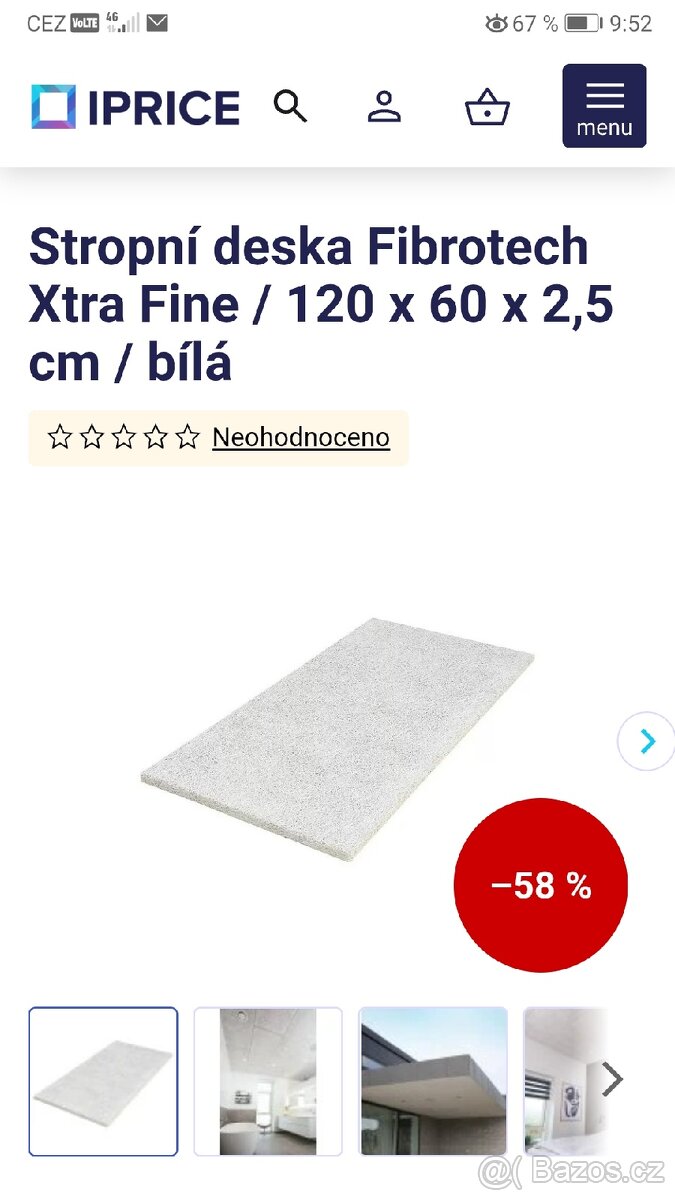Viewport: 675px width, 1200px height.
Task: Open the menu button
Action: tap(604, 106)
